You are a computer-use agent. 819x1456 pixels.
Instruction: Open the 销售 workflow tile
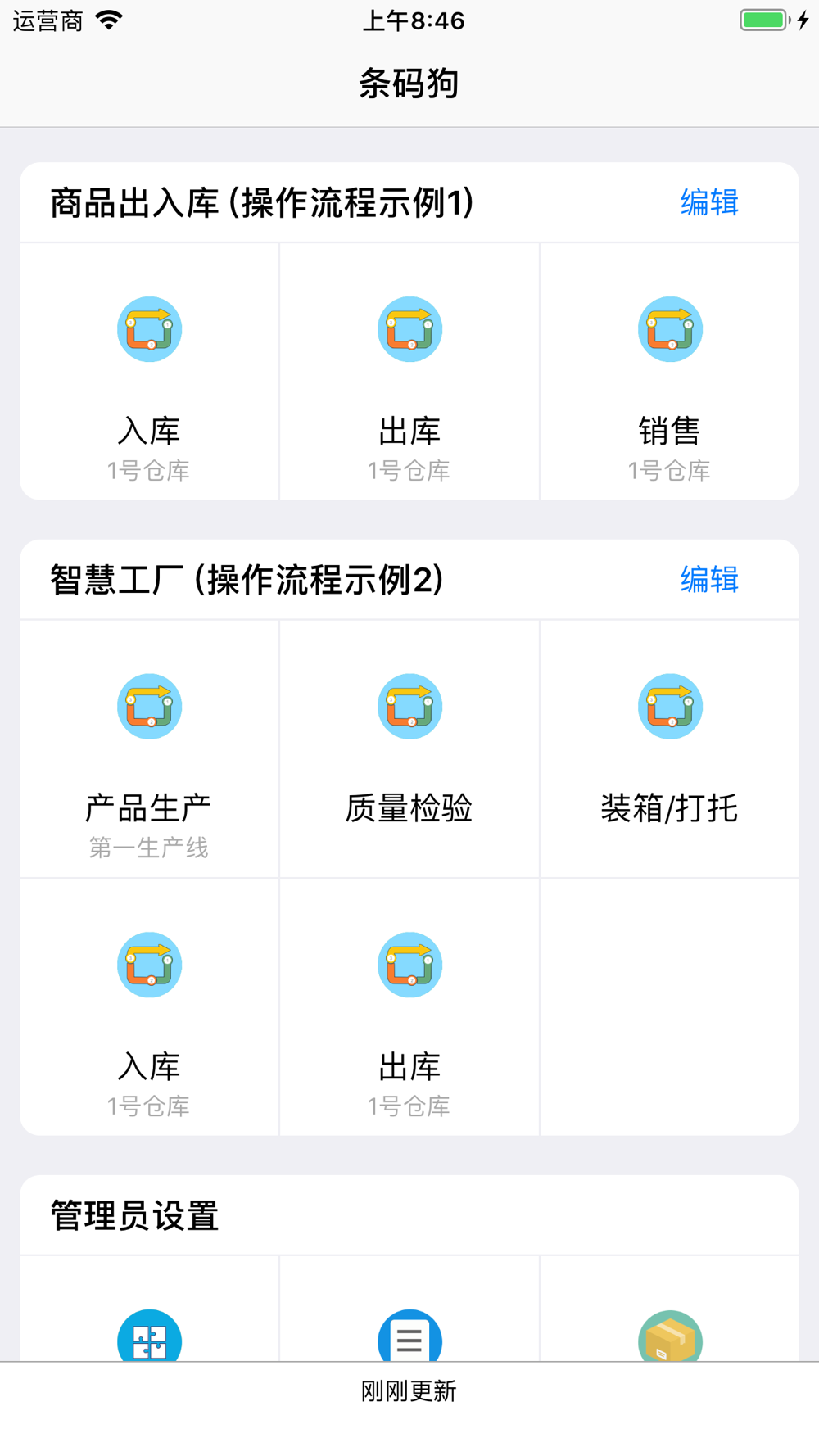coord(670,372)
